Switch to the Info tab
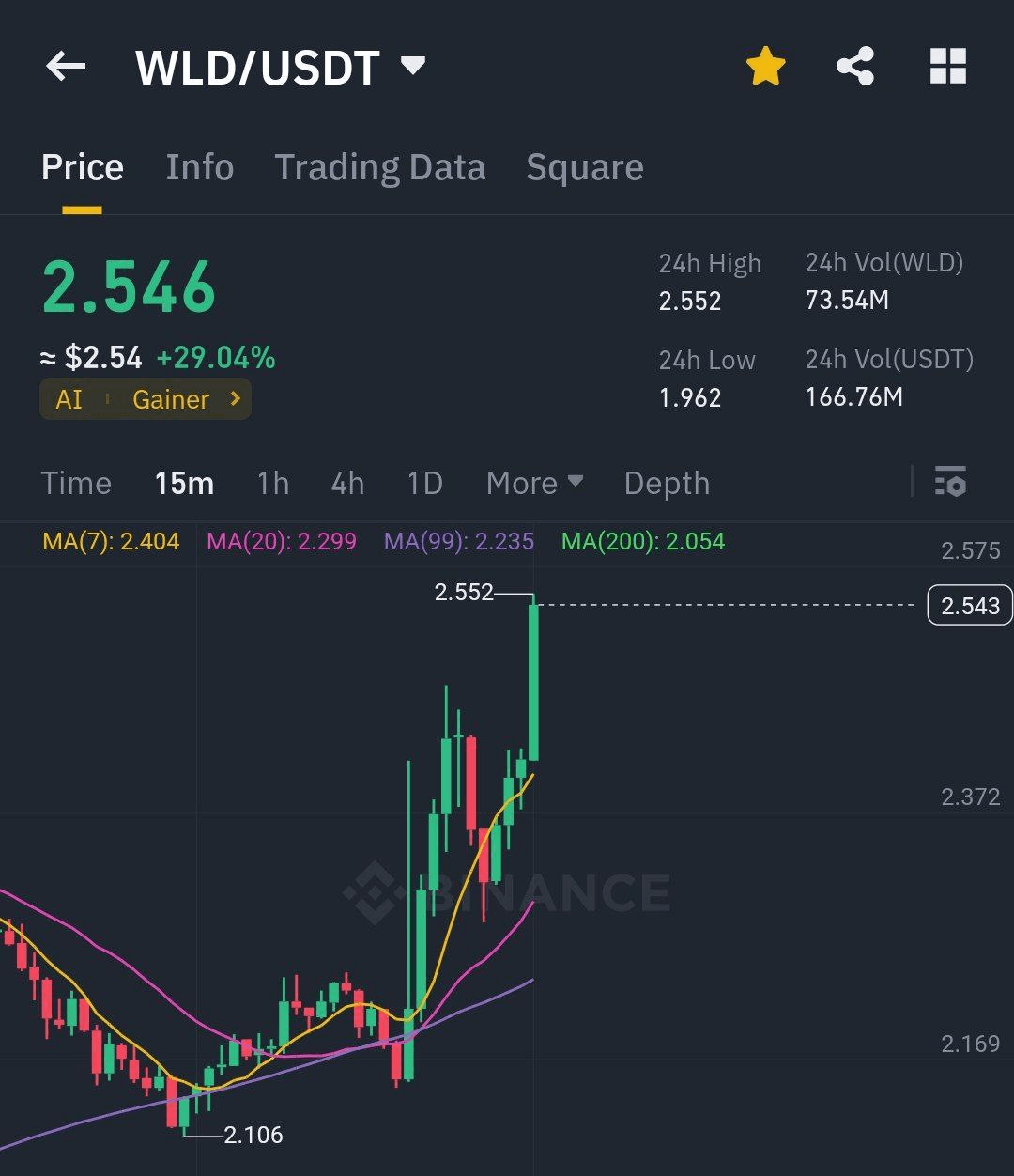The width and height of the screenshot is (1014, 1176). coord(199,168)
